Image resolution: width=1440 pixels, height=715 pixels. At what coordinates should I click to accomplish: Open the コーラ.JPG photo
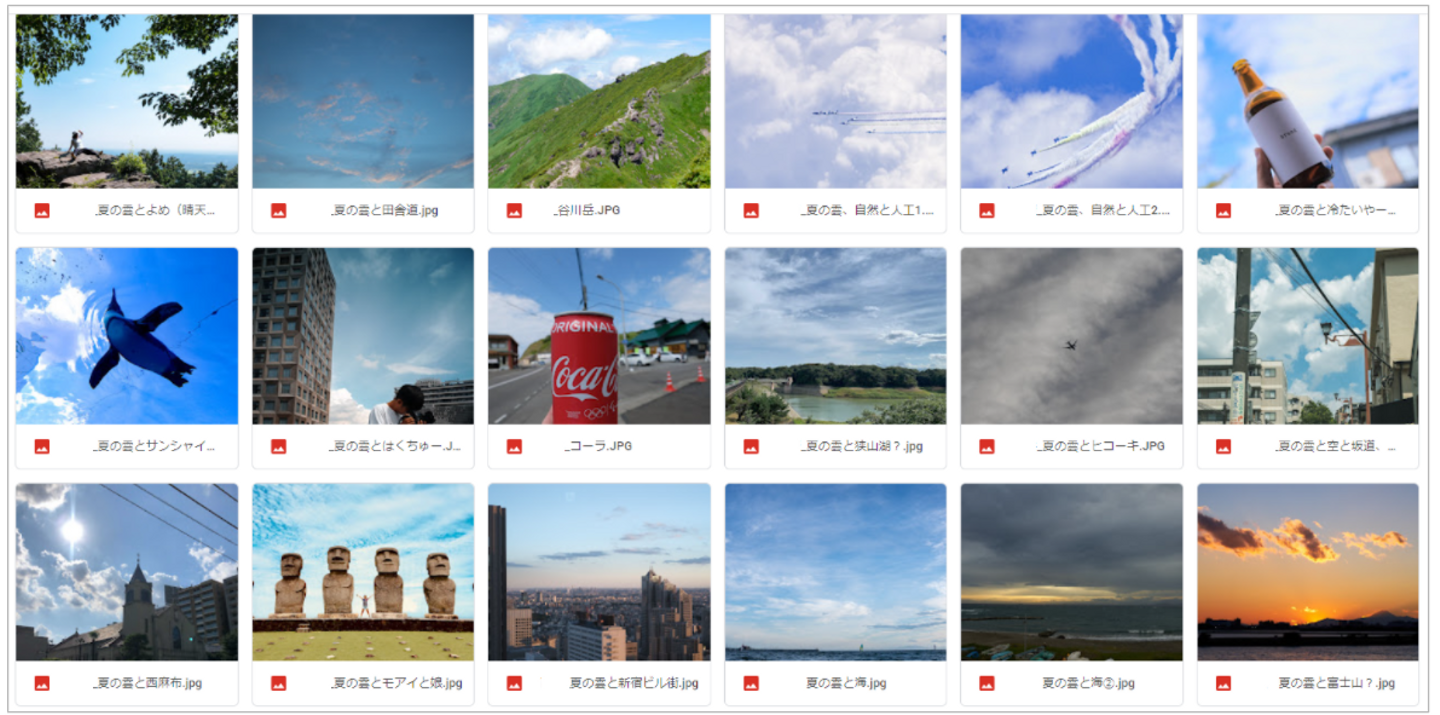pyautogui.click(x=599, y=337)
